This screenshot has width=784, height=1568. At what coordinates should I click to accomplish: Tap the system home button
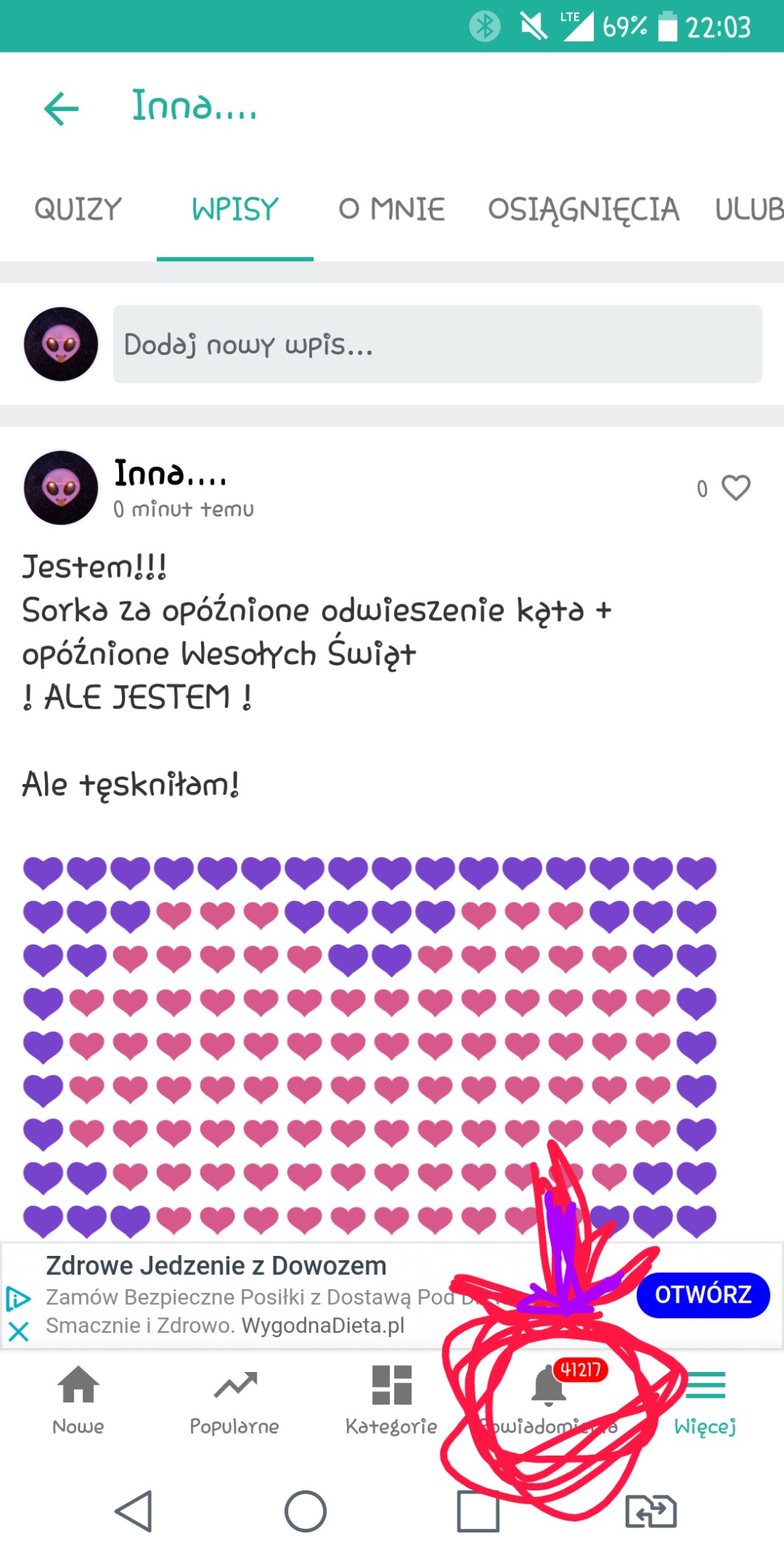[305, 1511]
